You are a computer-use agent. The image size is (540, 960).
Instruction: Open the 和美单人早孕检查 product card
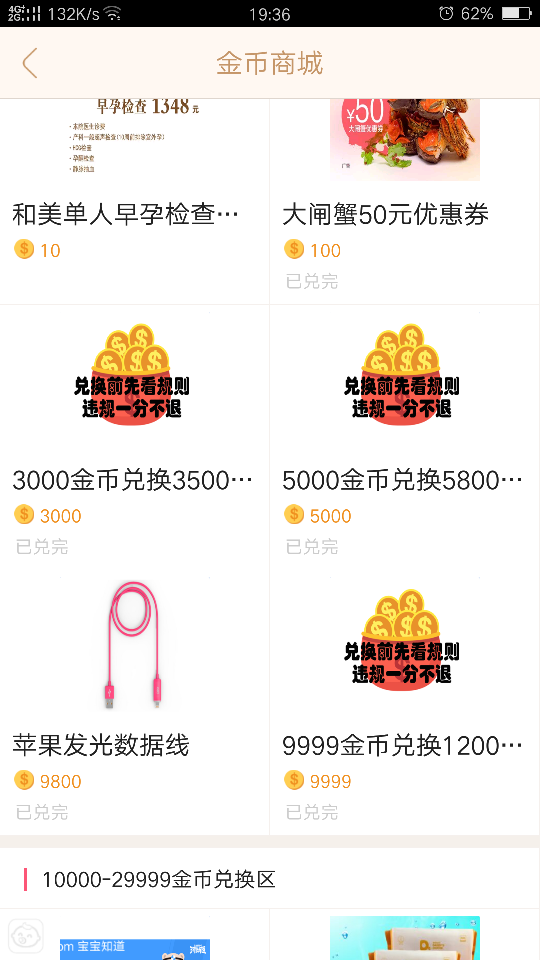134,201
